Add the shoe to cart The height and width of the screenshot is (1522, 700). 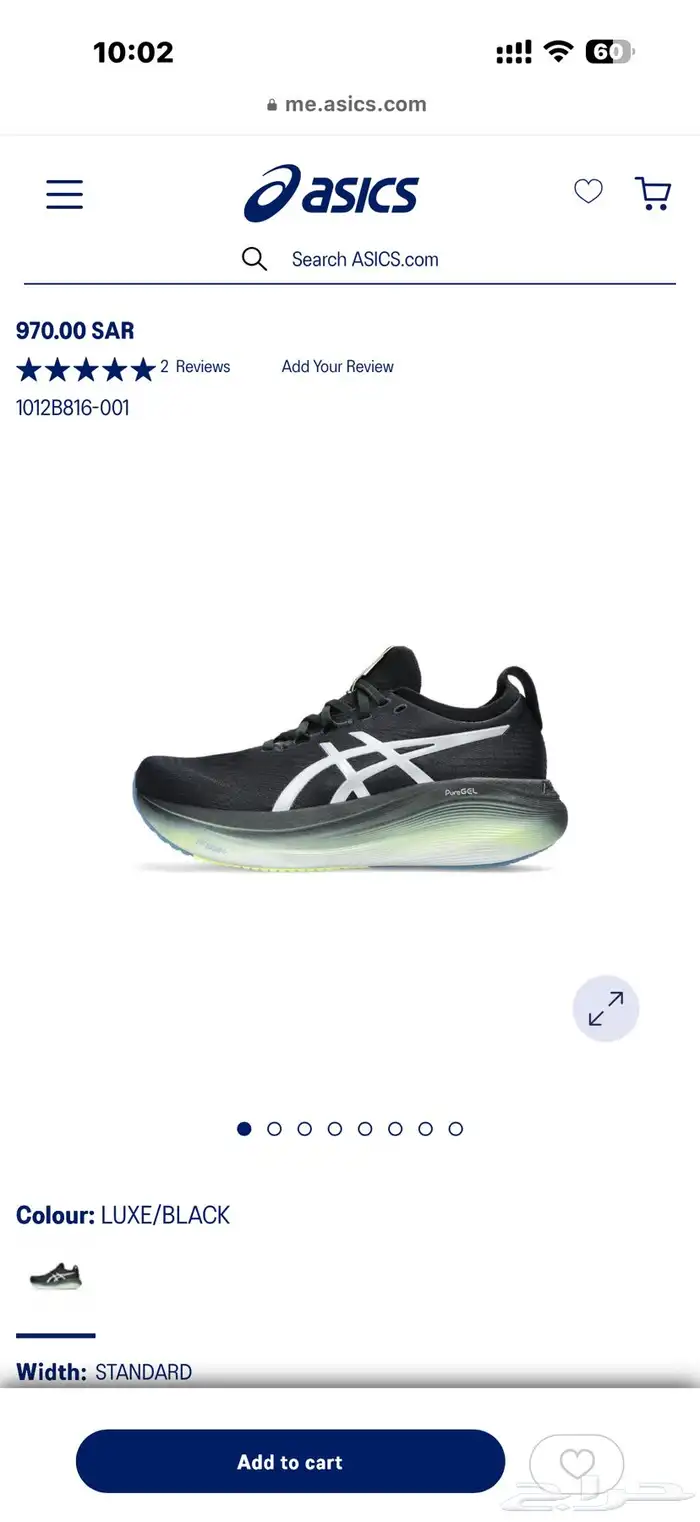tap(290, 1461)
